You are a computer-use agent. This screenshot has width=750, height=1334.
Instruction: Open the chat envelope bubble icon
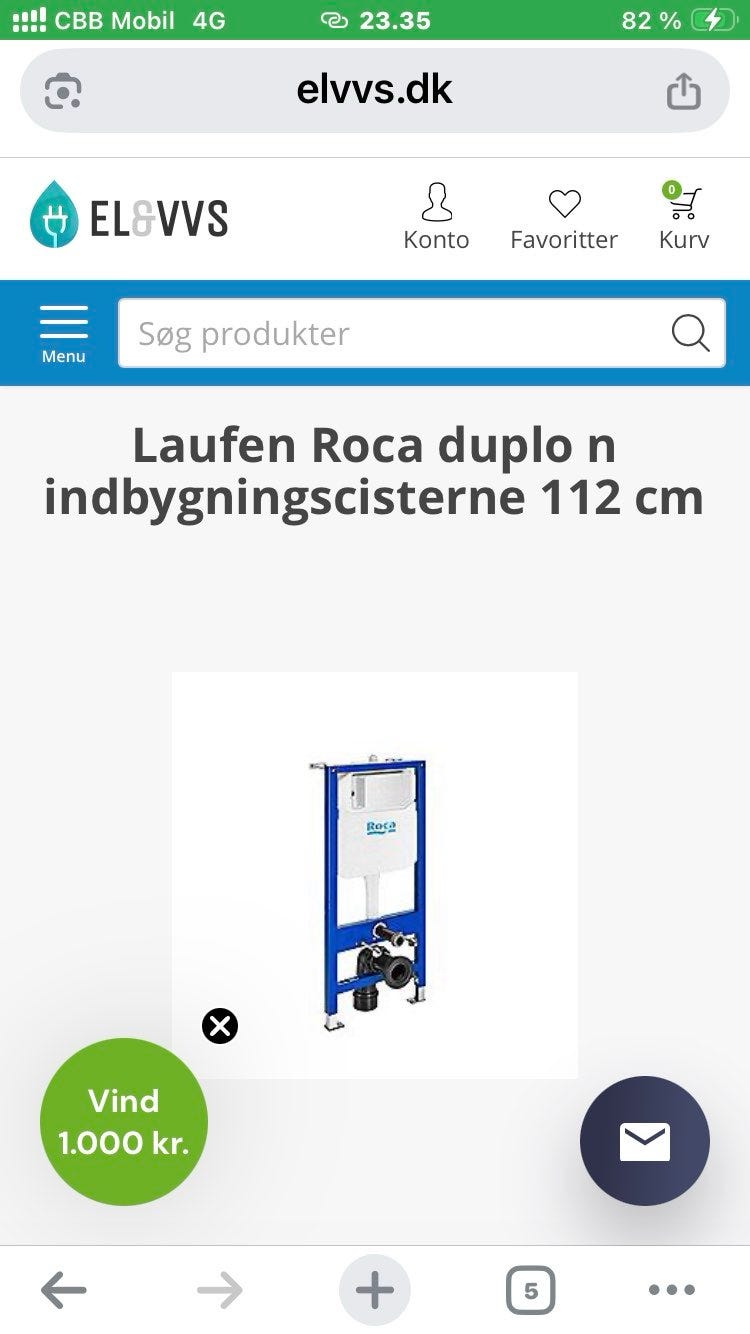[645, 1140]
